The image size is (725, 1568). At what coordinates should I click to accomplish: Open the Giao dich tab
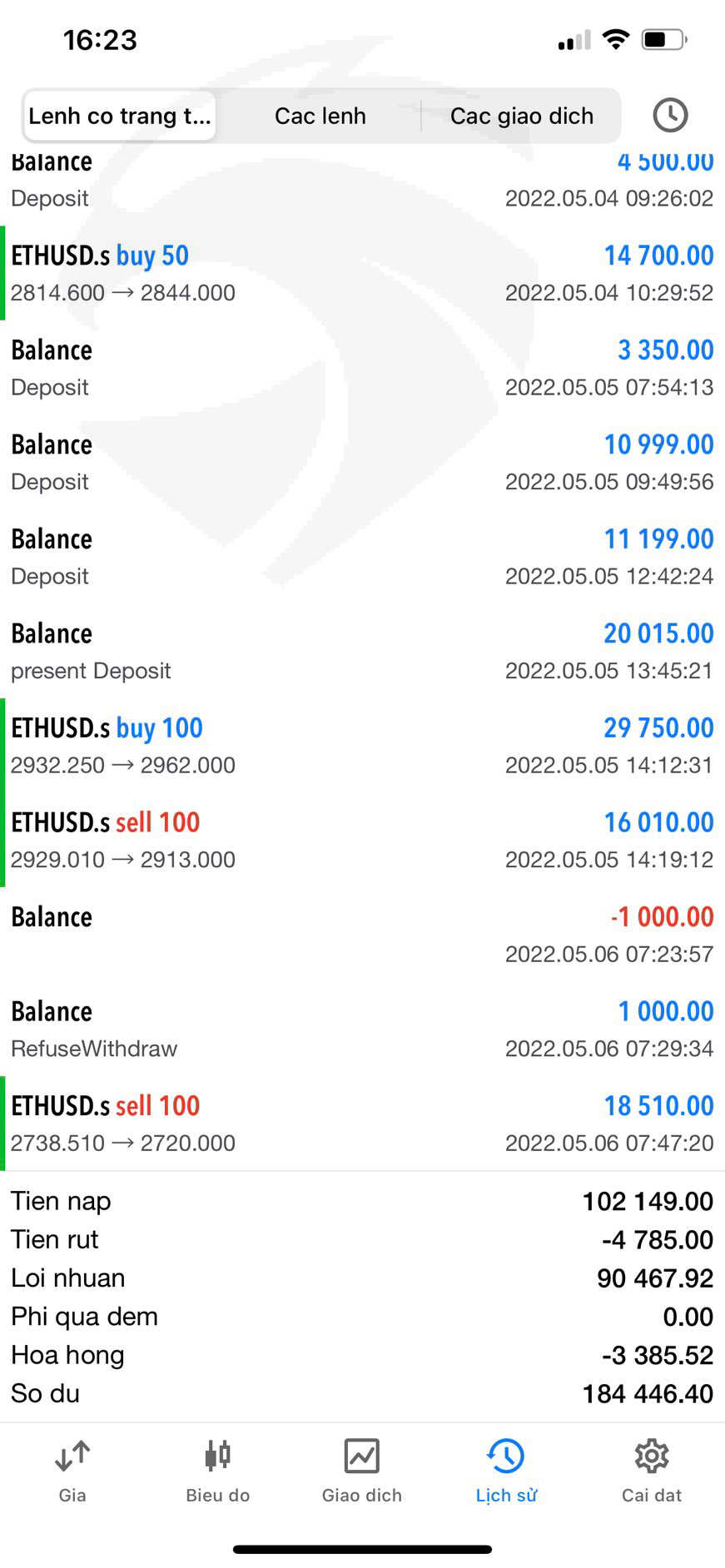point(362,1471)
